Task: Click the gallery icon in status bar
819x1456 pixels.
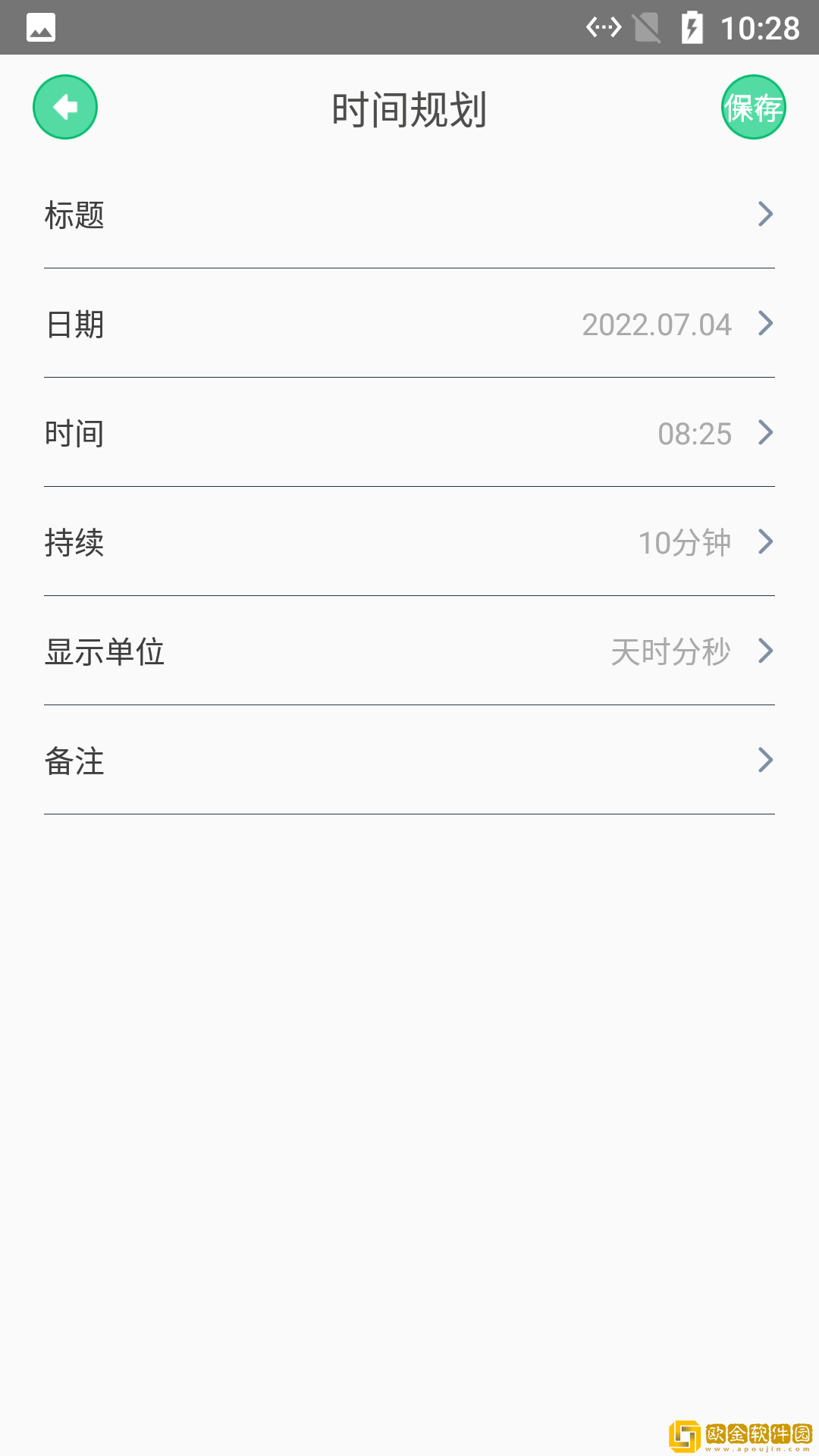Action: click(x=42, y=27)
